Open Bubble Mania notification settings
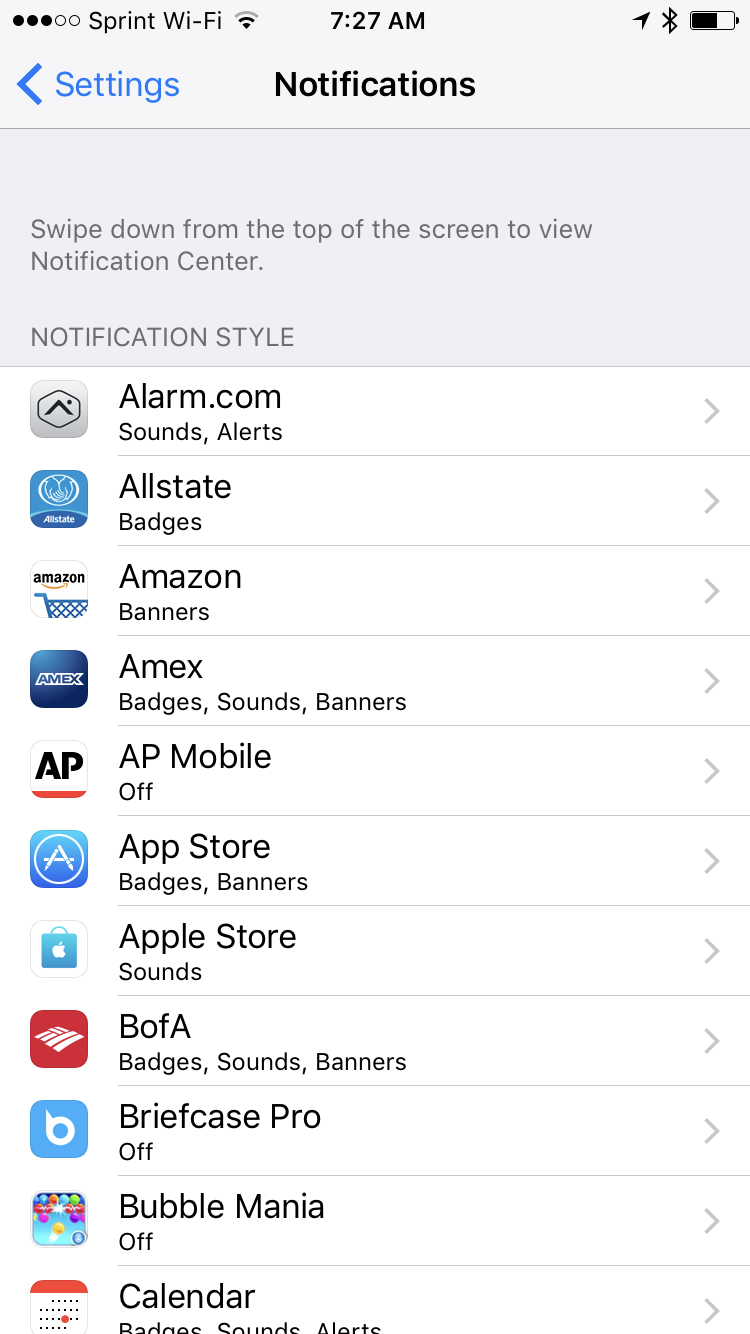The width and height of the screenshot is (750, 1334). point(375,1221)
